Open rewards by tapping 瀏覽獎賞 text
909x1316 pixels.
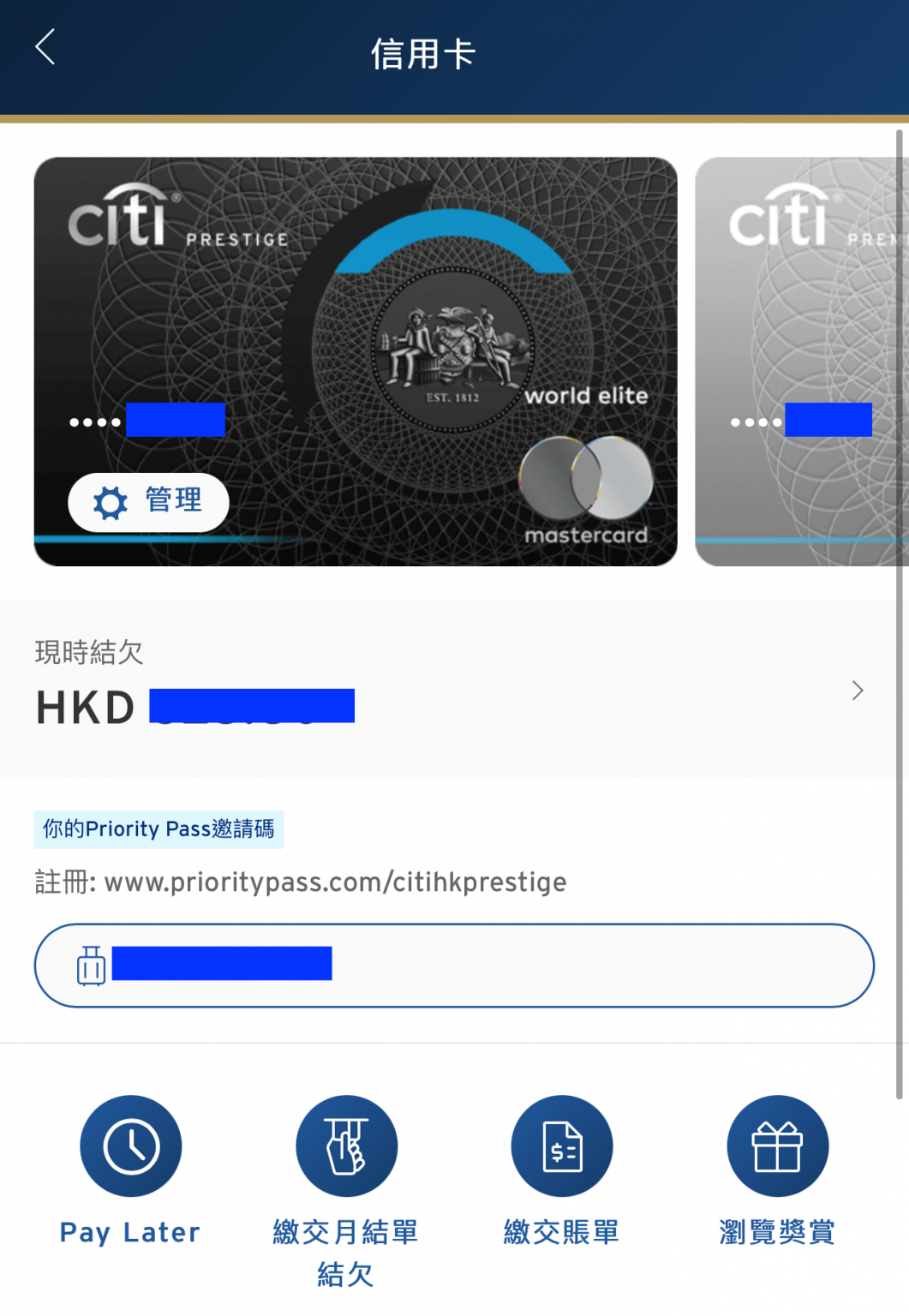point(776,1232)
